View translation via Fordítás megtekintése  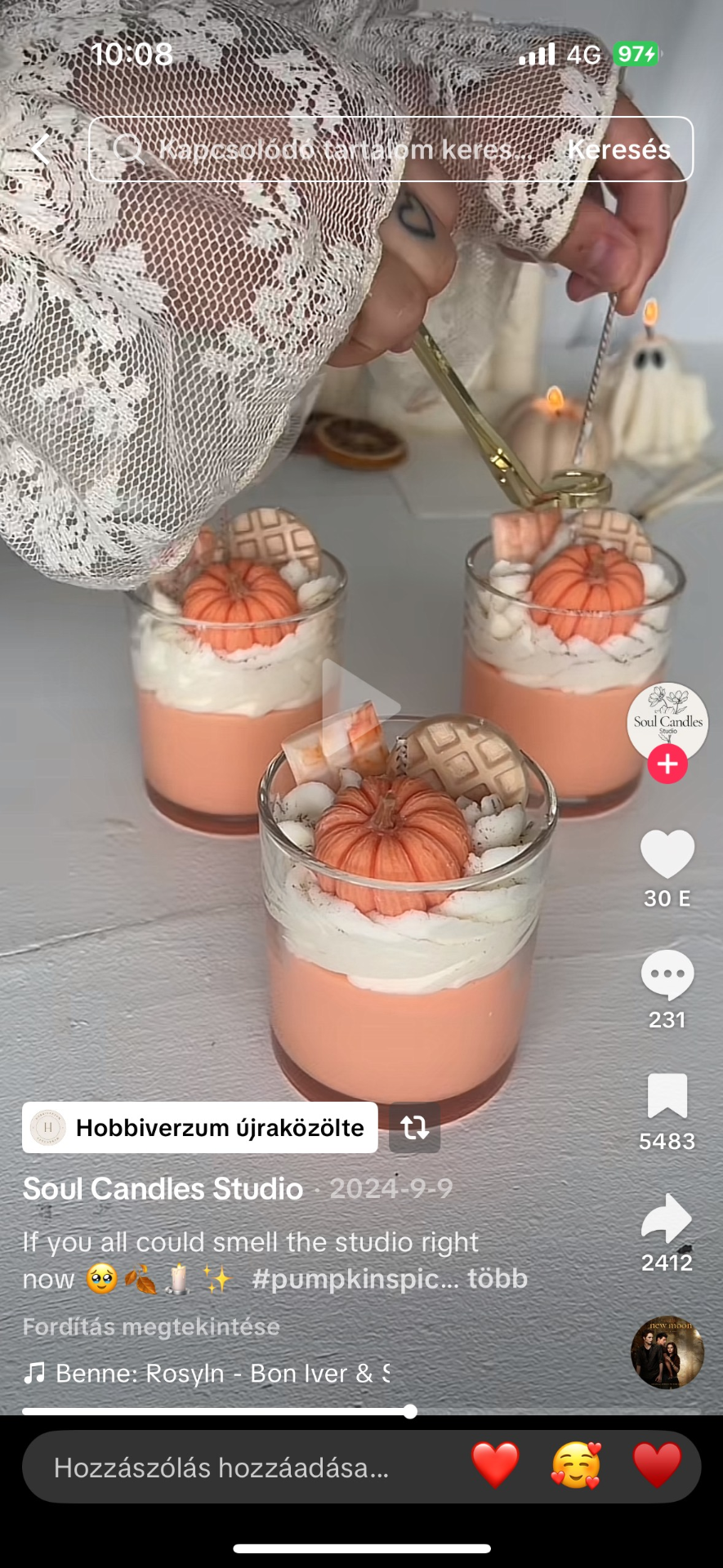click(151, 1327)
